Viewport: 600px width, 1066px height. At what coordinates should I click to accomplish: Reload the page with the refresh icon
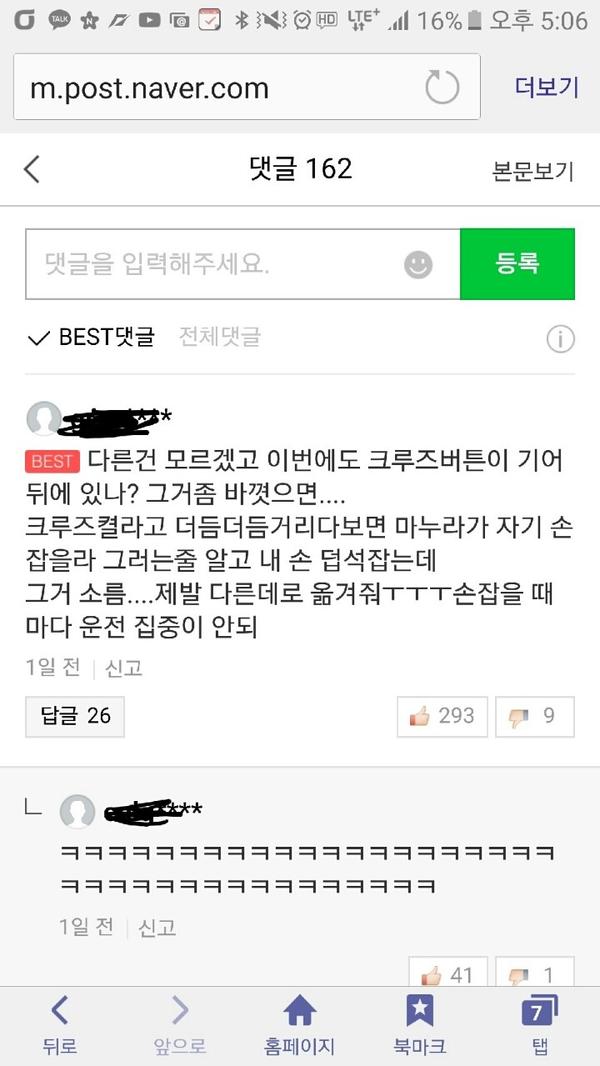click(442, 87)
